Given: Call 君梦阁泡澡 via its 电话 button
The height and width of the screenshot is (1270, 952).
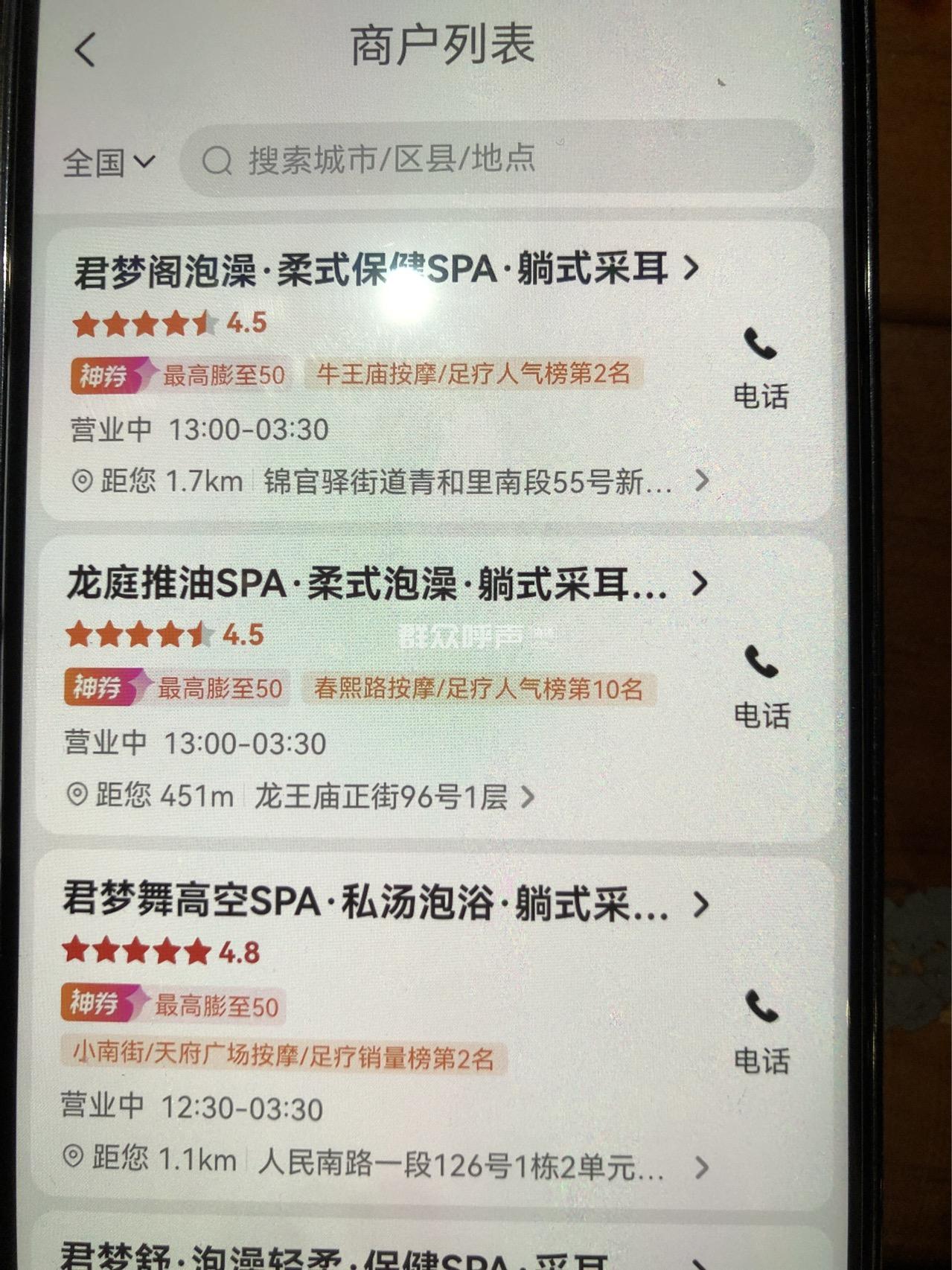Looking at the screenshot, I should [760, 367].
